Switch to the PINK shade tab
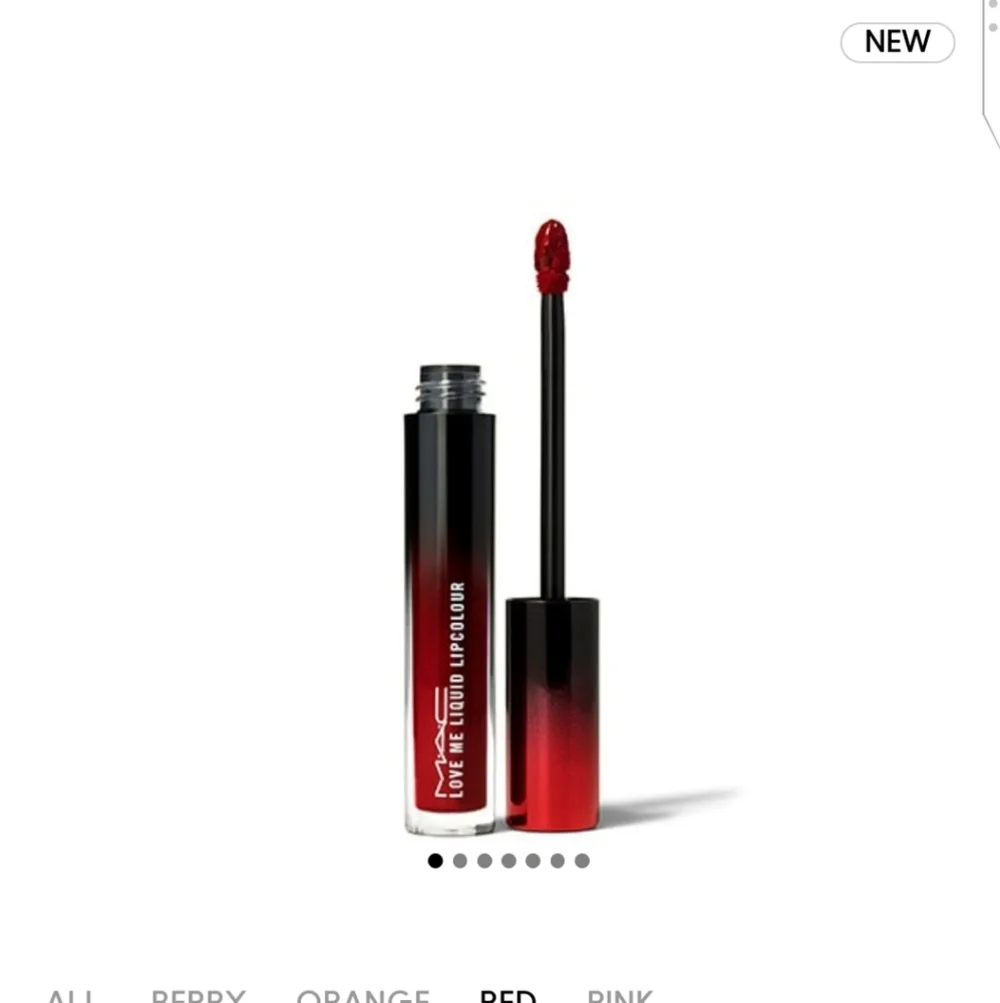The width and height of the screenshot is (1000, 1003). [619, 996]
